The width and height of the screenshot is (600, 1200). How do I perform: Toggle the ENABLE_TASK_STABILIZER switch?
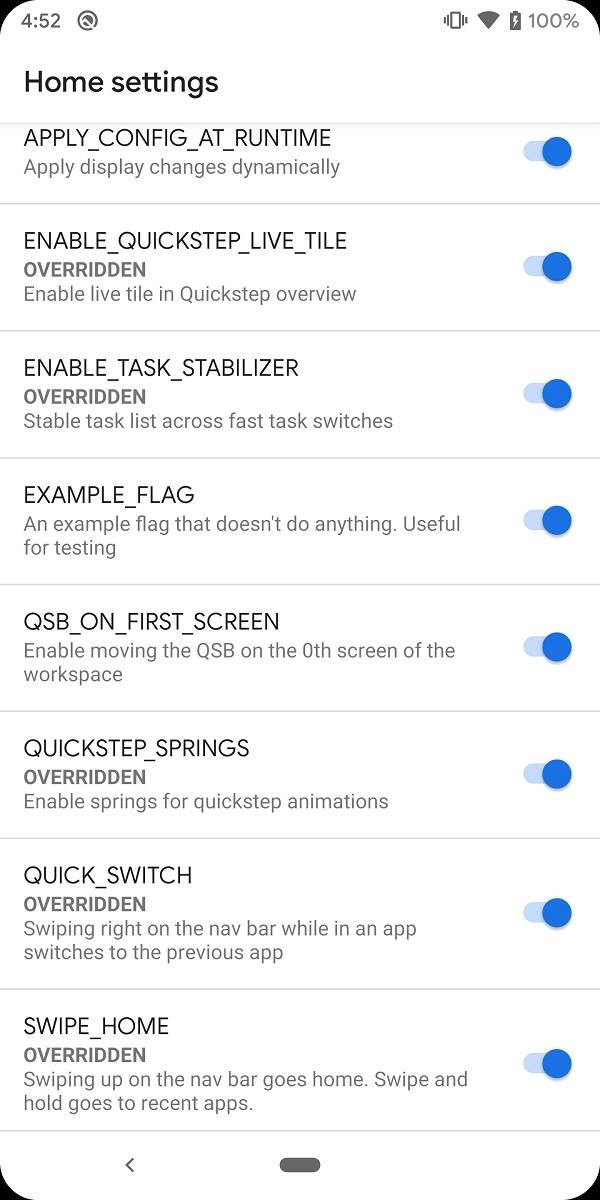point(547,394)
